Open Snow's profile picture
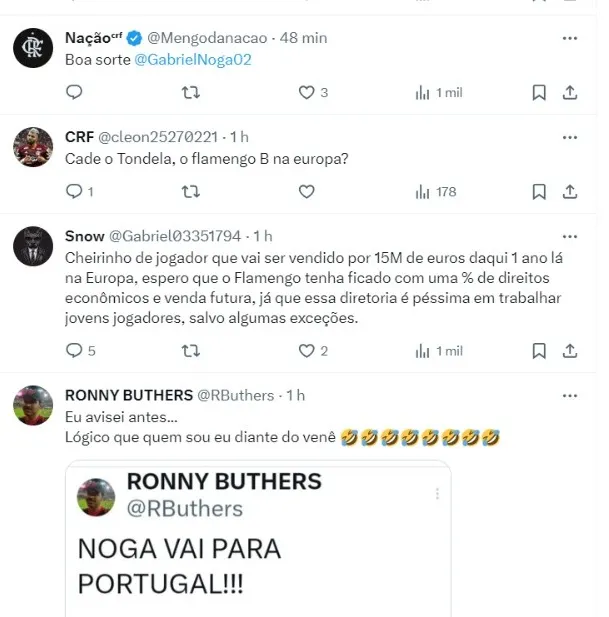The width and height of the screenshot is (609, 617). (33, 244)
